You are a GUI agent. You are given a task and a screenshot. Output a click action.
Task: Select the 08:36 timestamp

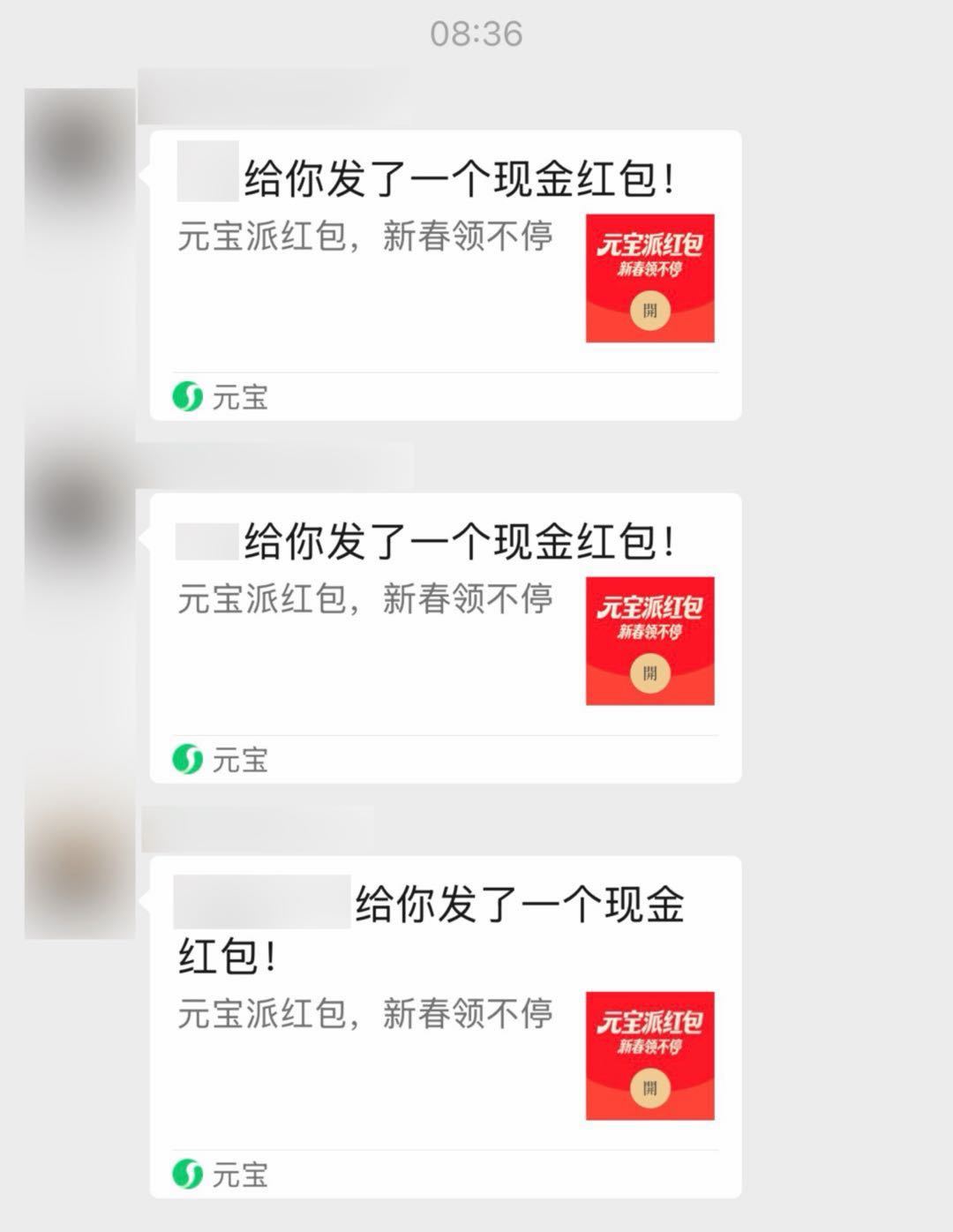tap(476, 34)
